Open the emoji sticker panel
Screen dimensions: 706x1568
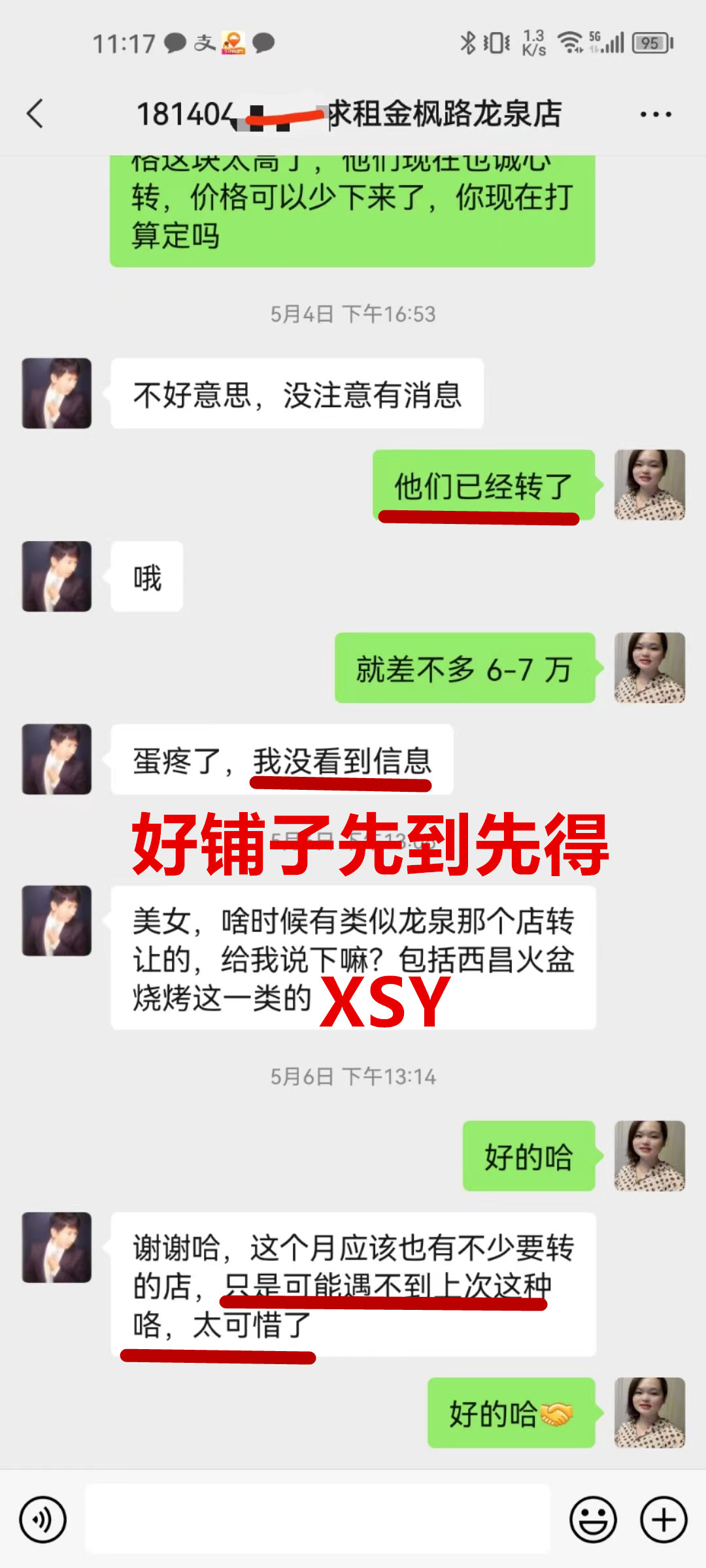(x=593, y=1519)
